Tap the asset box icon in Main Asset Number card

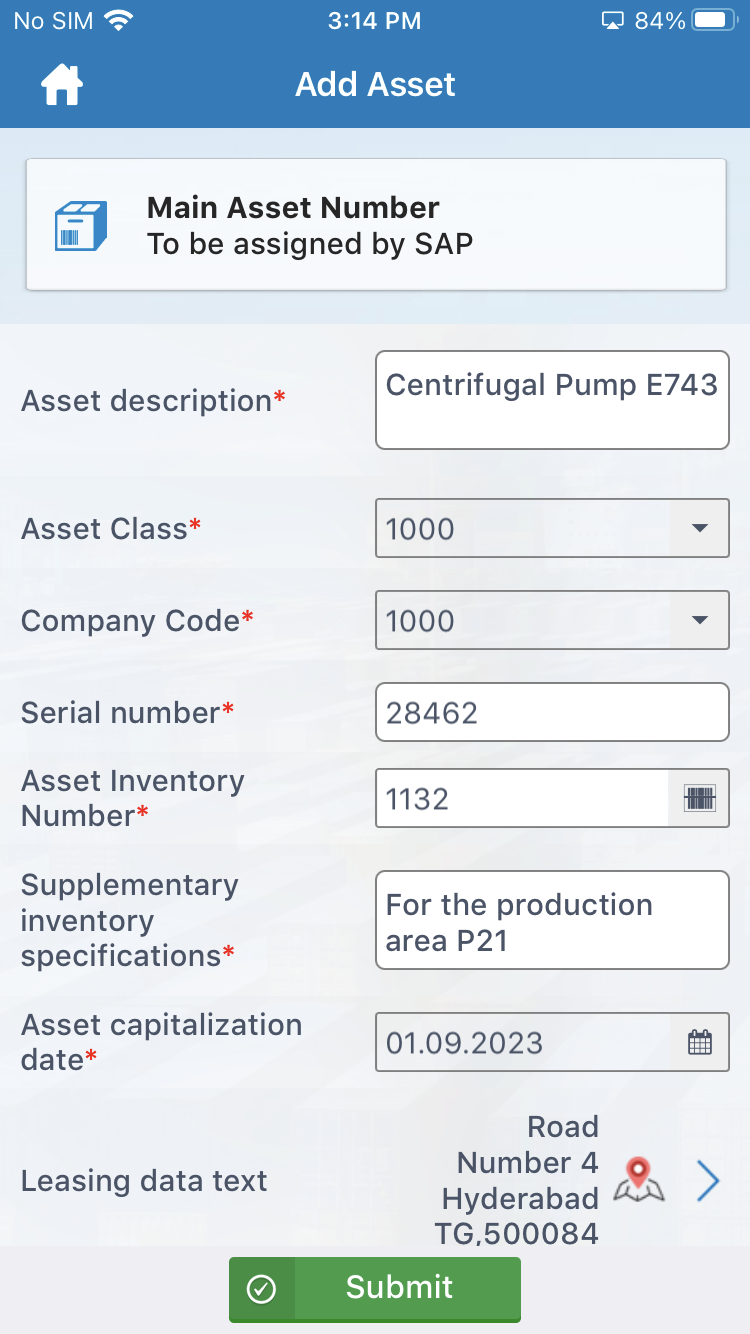point(80,224)
